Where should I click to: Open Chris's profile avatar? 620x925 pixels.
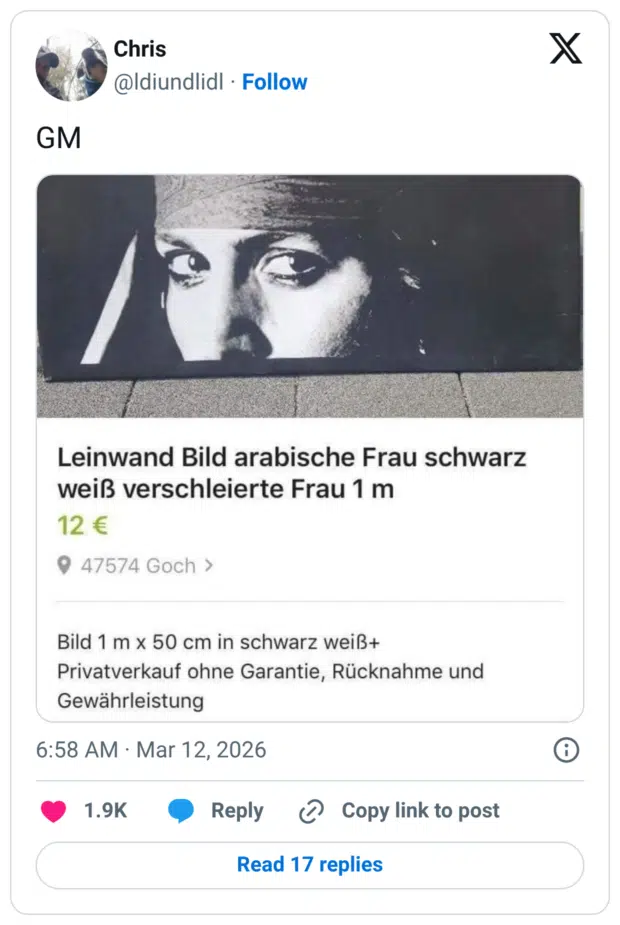coord(71,66)
